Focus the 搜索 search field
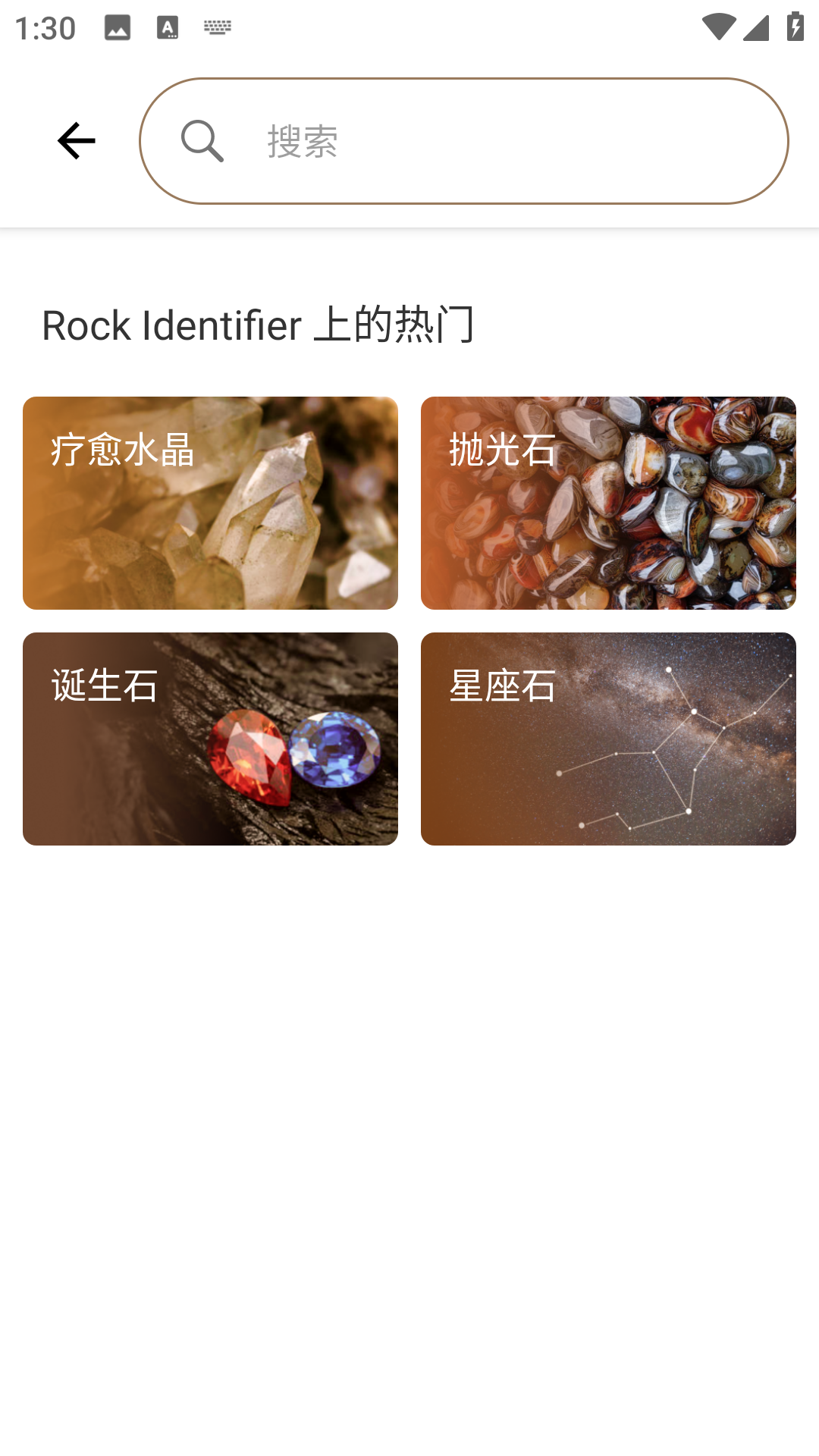Image resolution: width=819 pixels, height=1456 pixels. coord(485,141)
